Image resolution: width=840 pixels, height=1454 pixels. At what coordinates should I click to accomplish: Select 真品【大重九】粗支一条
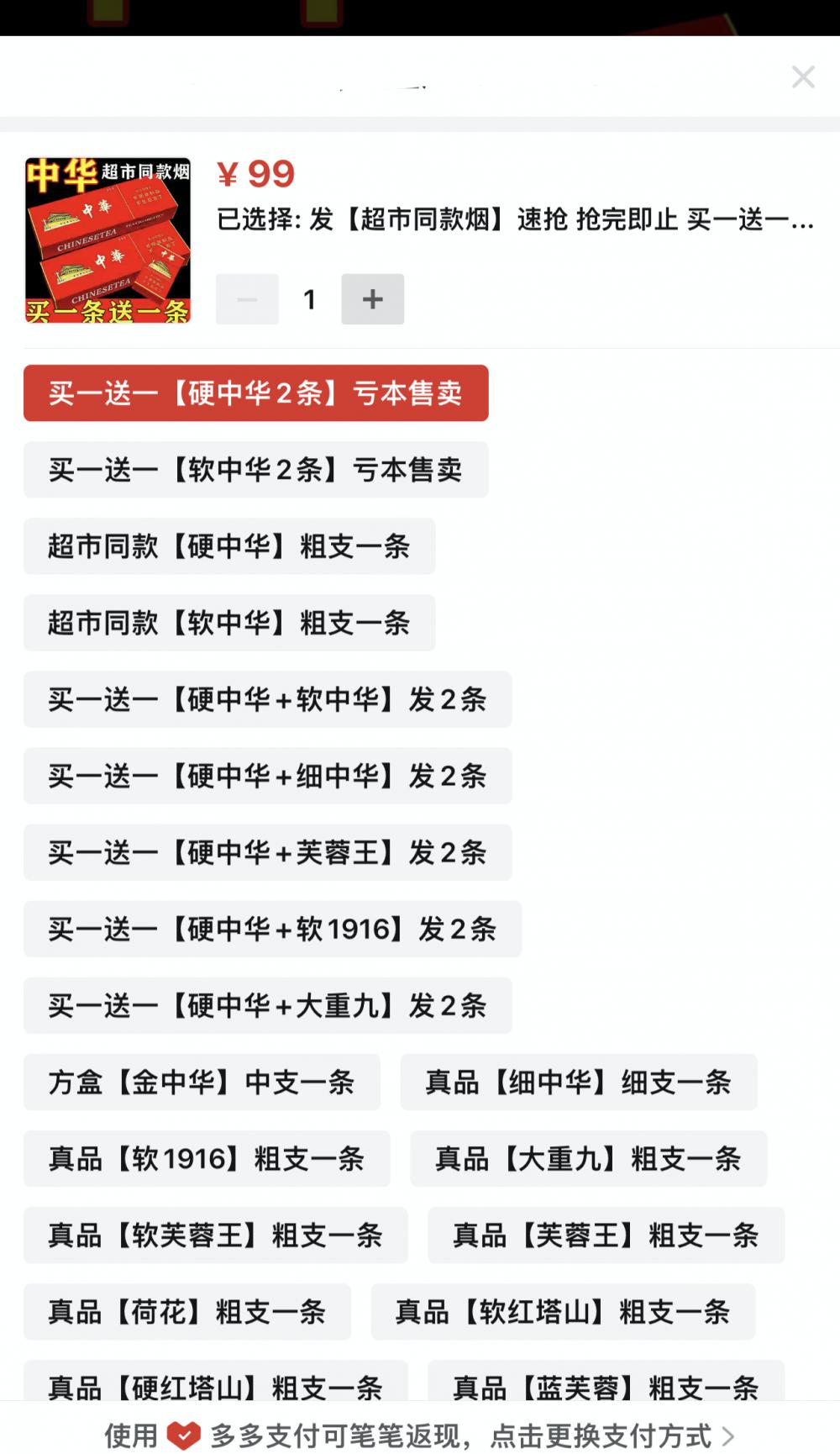(588, 1158)
